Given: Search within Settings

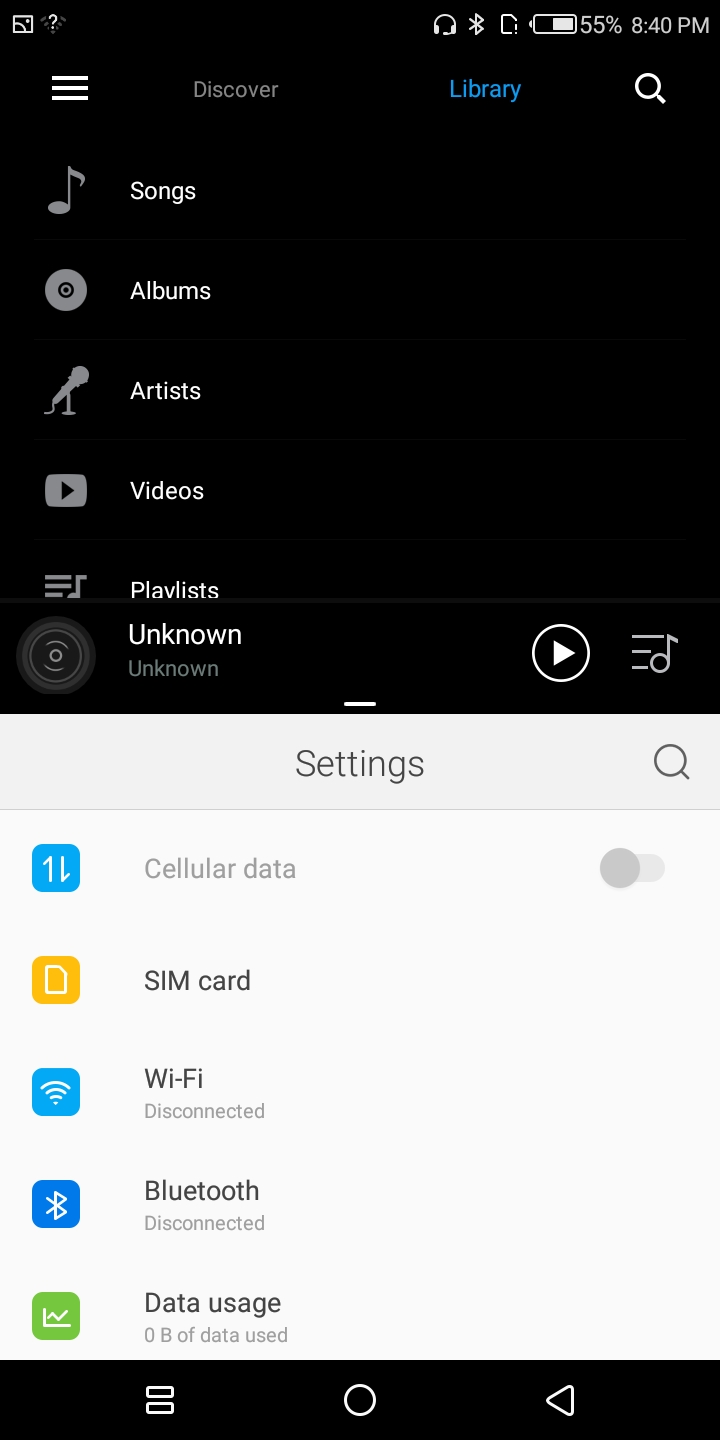Looking at the screenshot, I should pos(672,763).
